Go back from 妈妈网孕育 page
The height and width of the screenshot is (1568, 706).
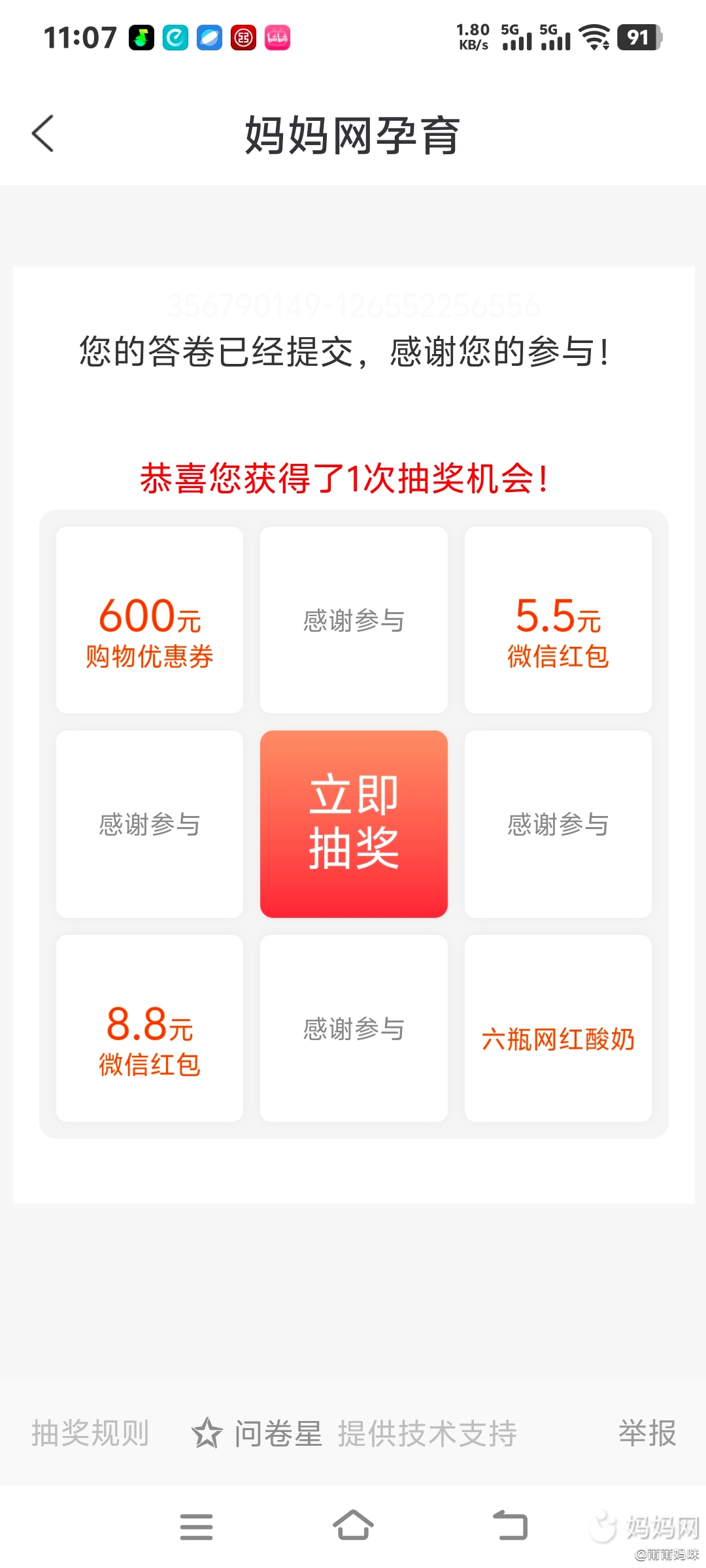(43, 134)
